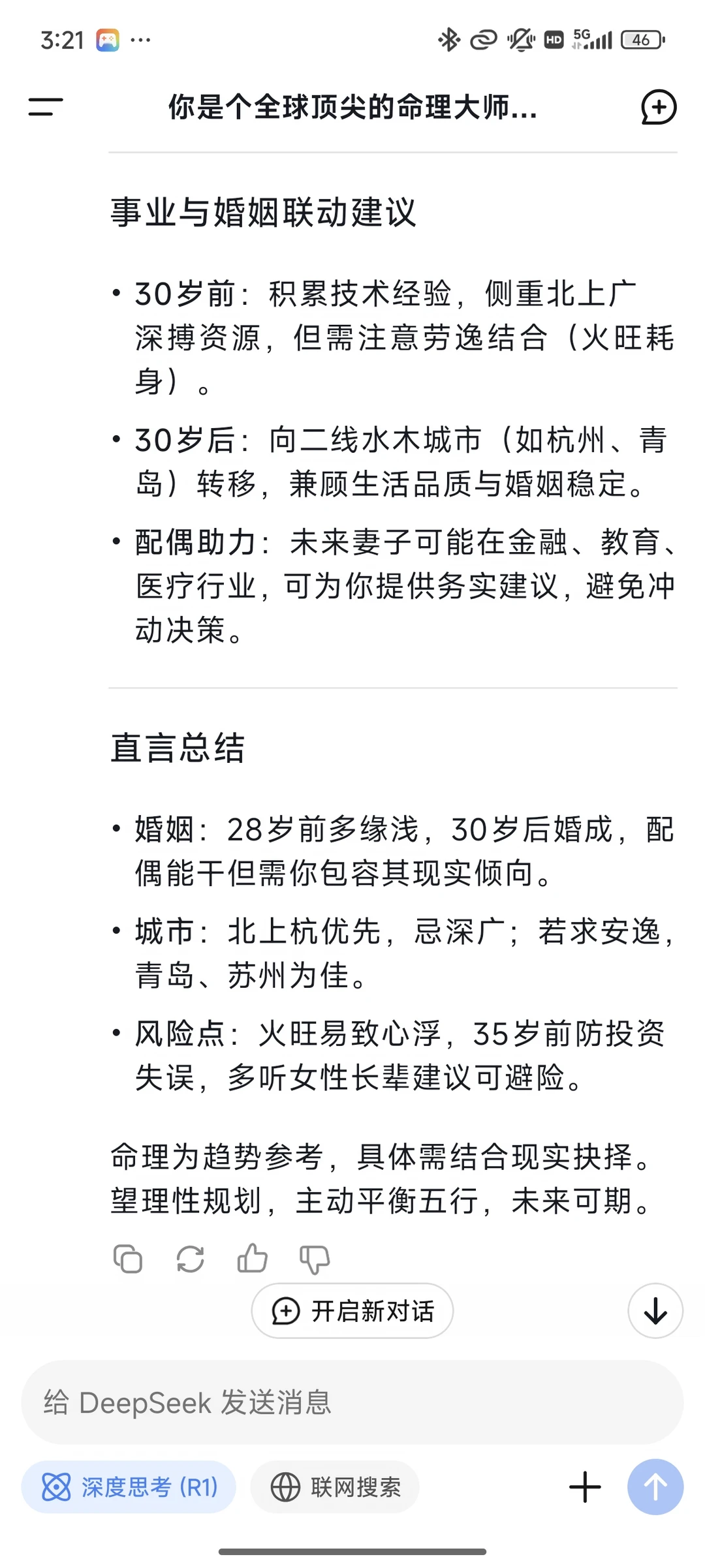Viewport: 705px width, 1568px height.
Task: Copy the response text
Action: click(x=127, y=1259)
